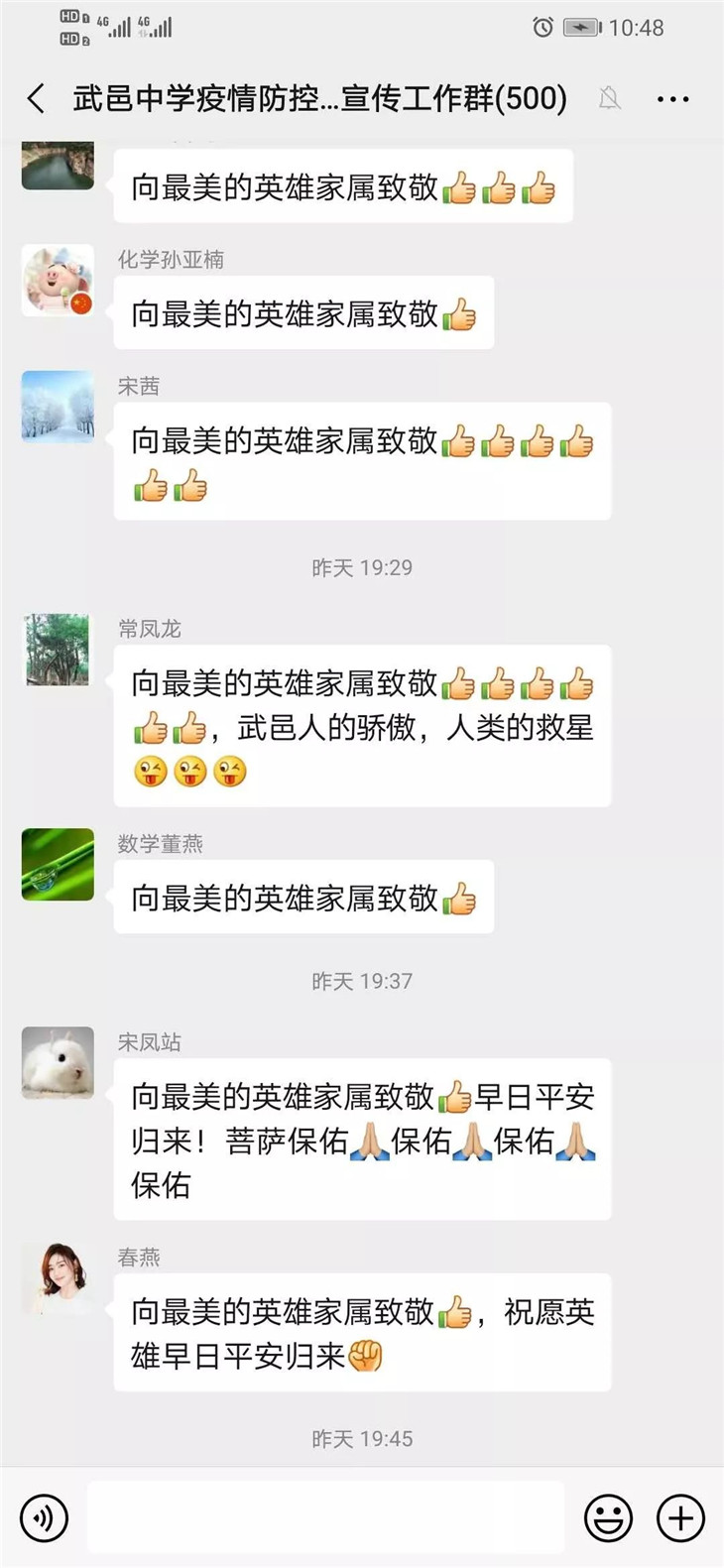Switch to voice message input
Viewport: 724px width, 1568px height.
click(45, 1517)
